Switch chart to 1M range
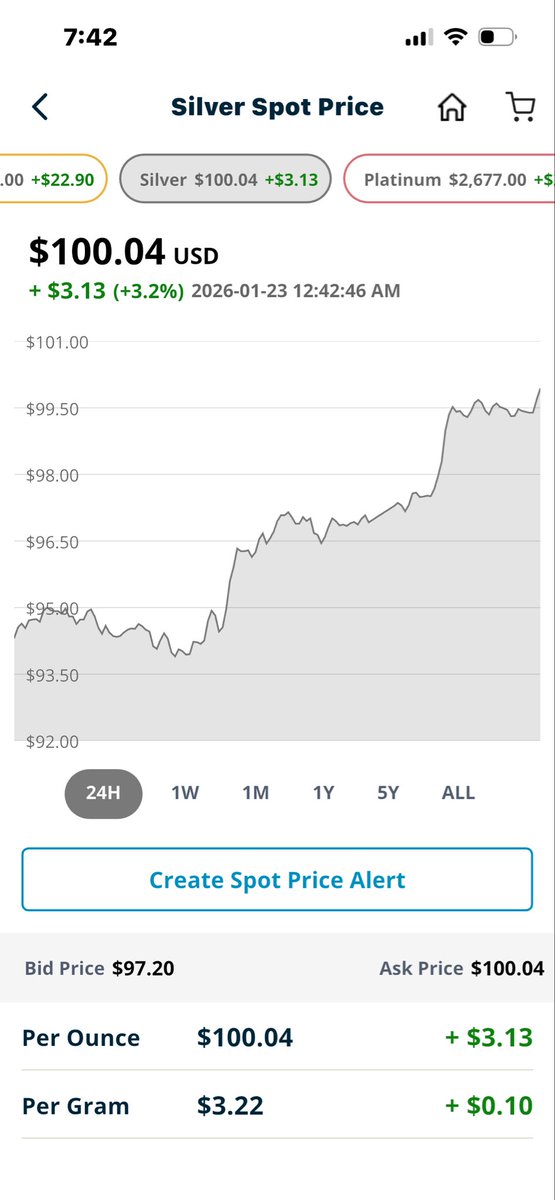This screenshot has width=555, height=1200. click(x=255, y=793)
